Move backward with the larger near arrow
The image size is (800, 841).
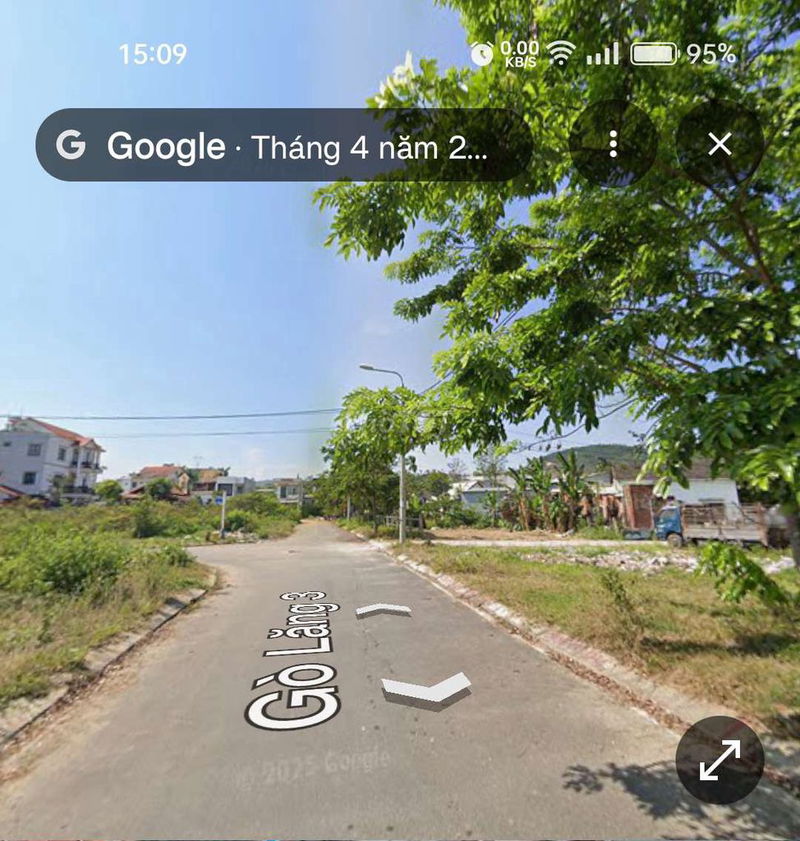pos(426,689)
